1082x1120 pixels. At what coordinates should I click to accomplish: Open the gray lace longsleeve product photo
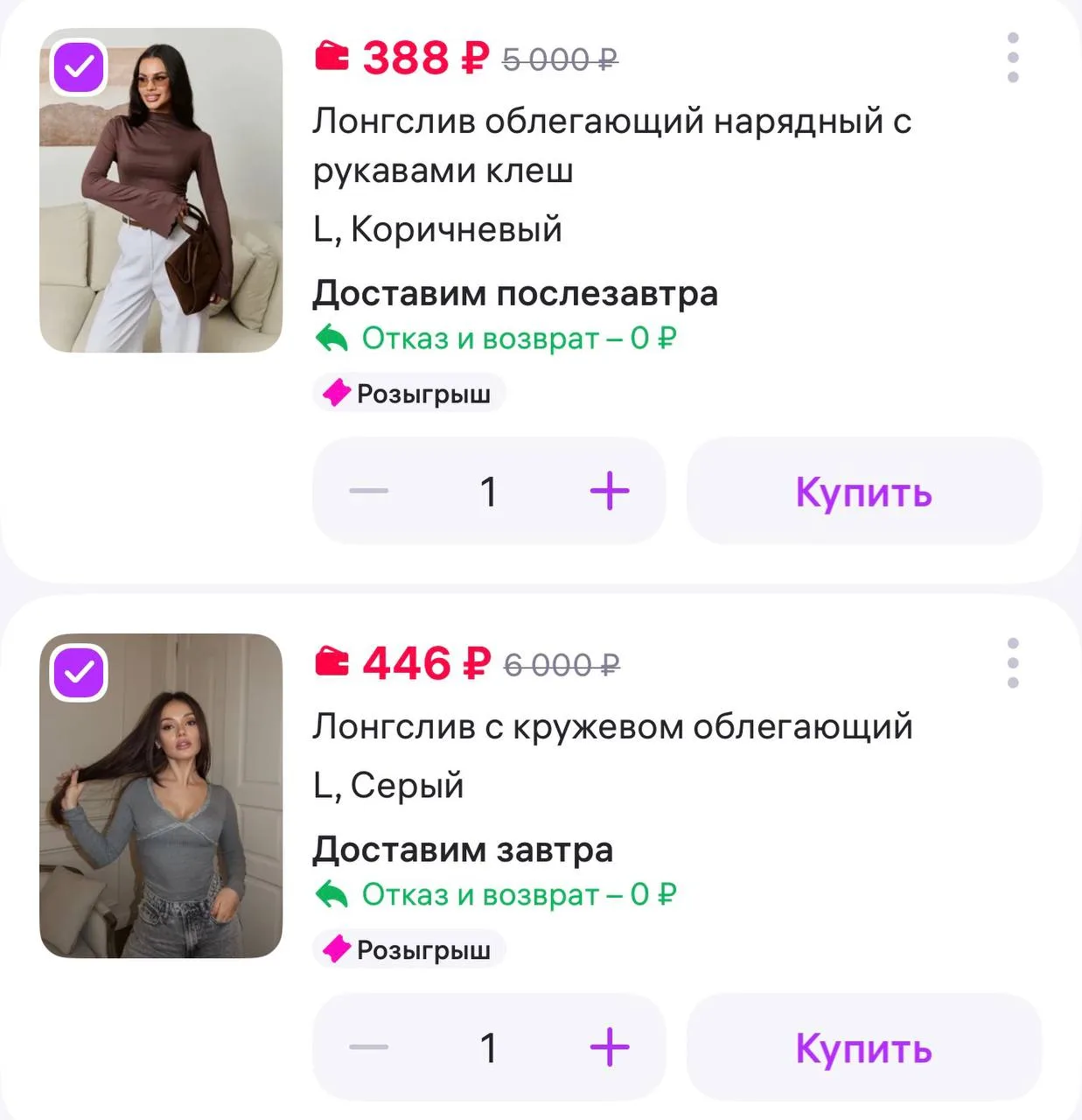[x=161, y=795]
